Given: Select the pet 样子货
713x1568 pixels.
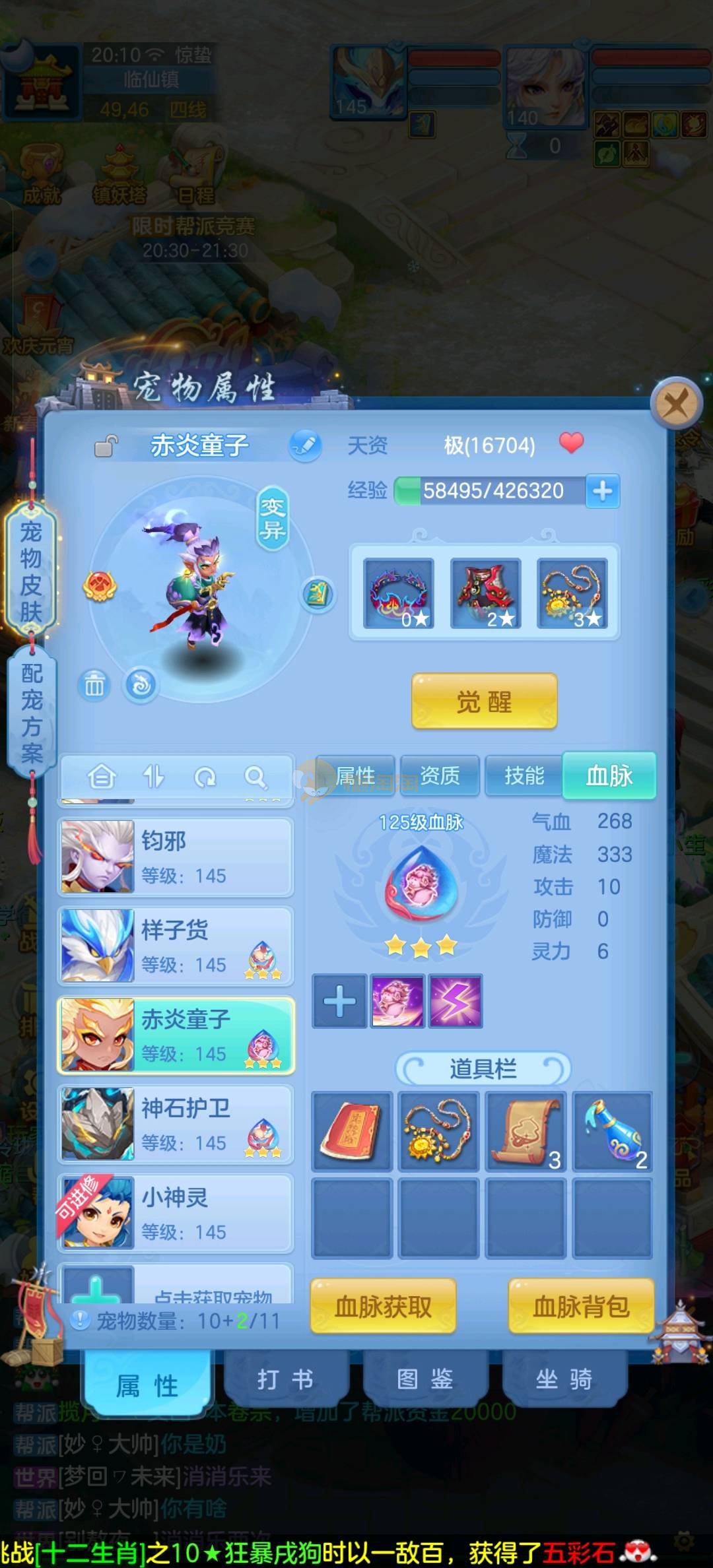Looking at the screenshot, I should coord(176,946).
